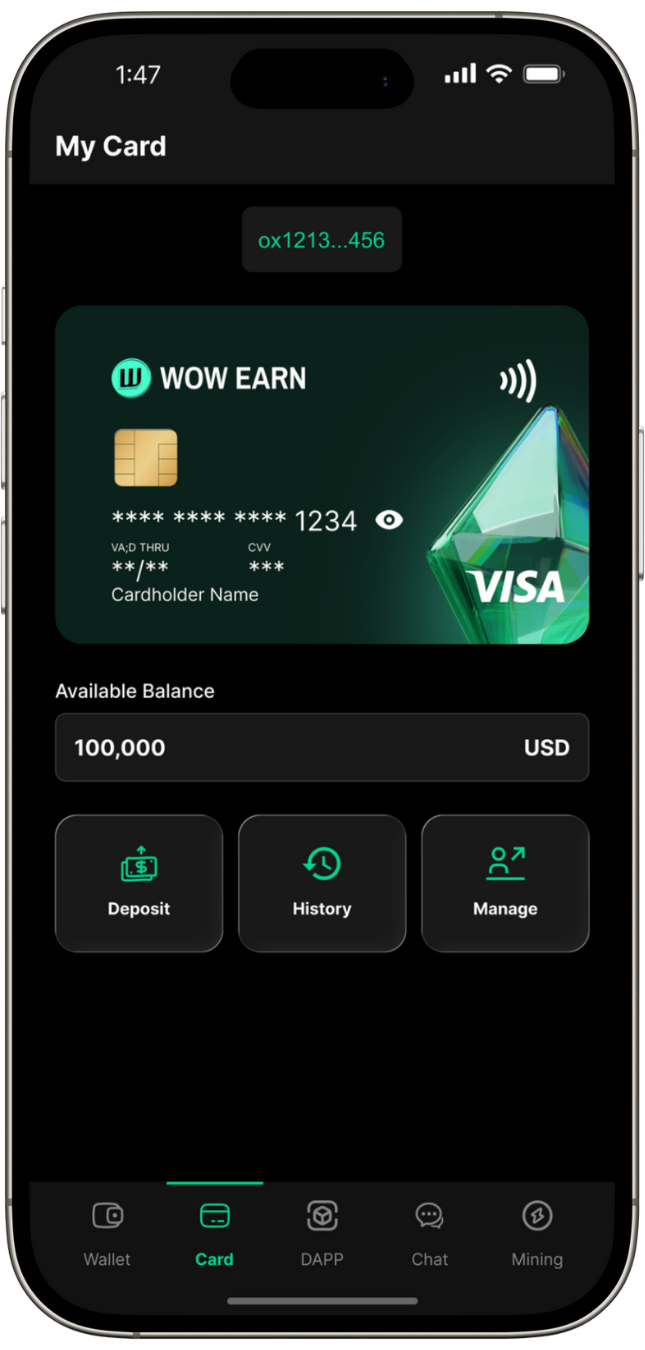The width and height of the screenshot is (645, 1350).
Task: Open the Deposit option
Action: (139, 883)
